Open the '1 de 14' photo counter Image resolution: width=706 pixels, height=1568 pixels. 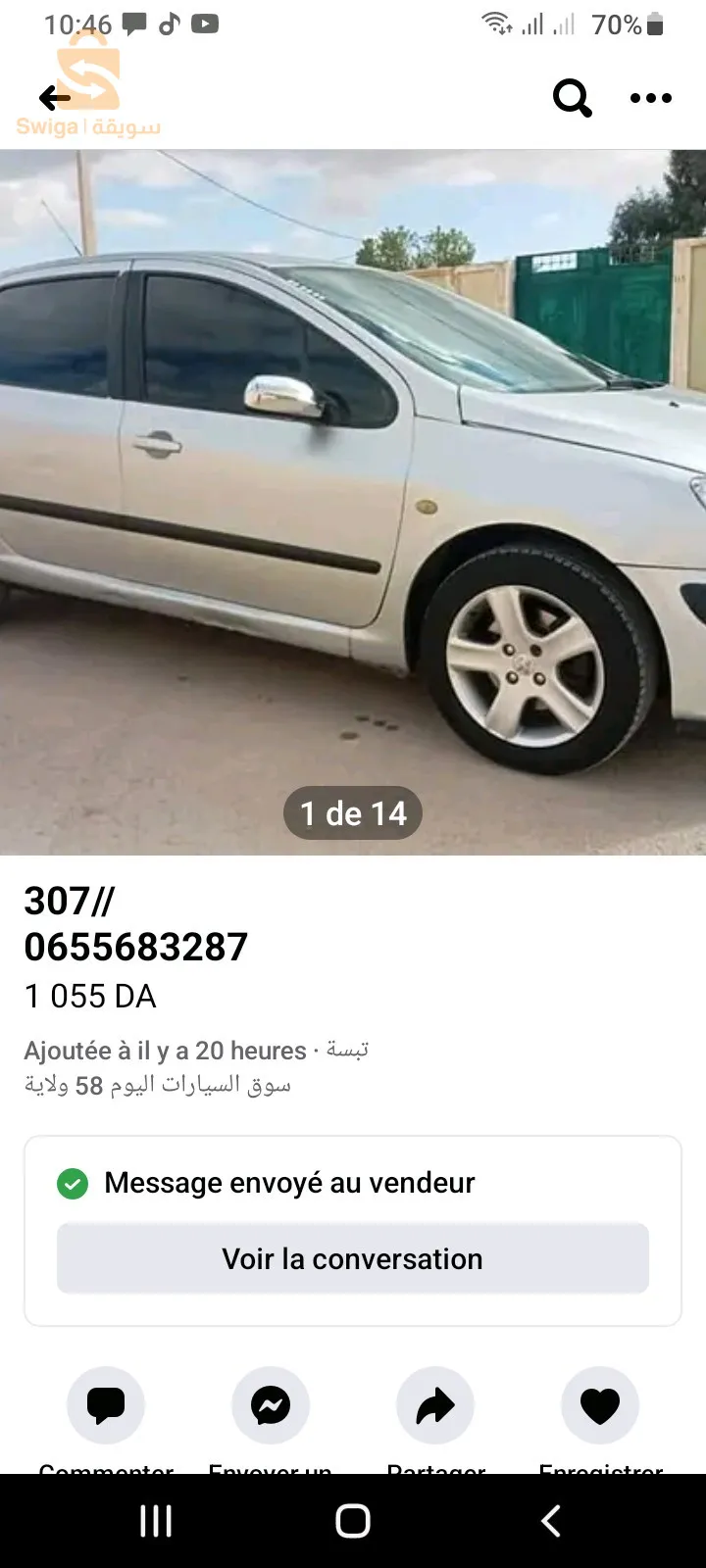tap(352, 812)
